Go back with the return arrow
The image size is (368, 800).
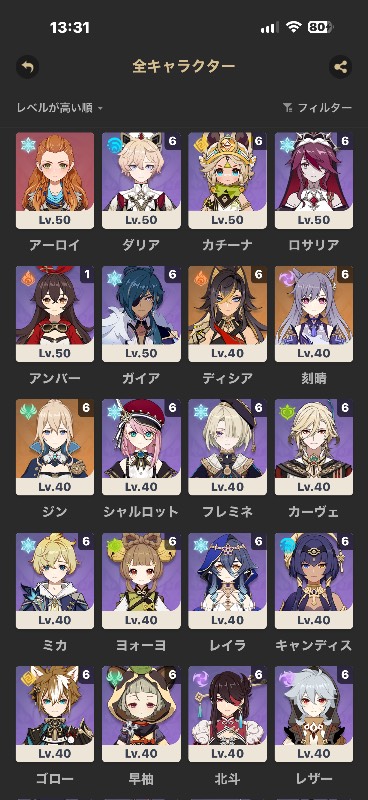tap(28, 67)
